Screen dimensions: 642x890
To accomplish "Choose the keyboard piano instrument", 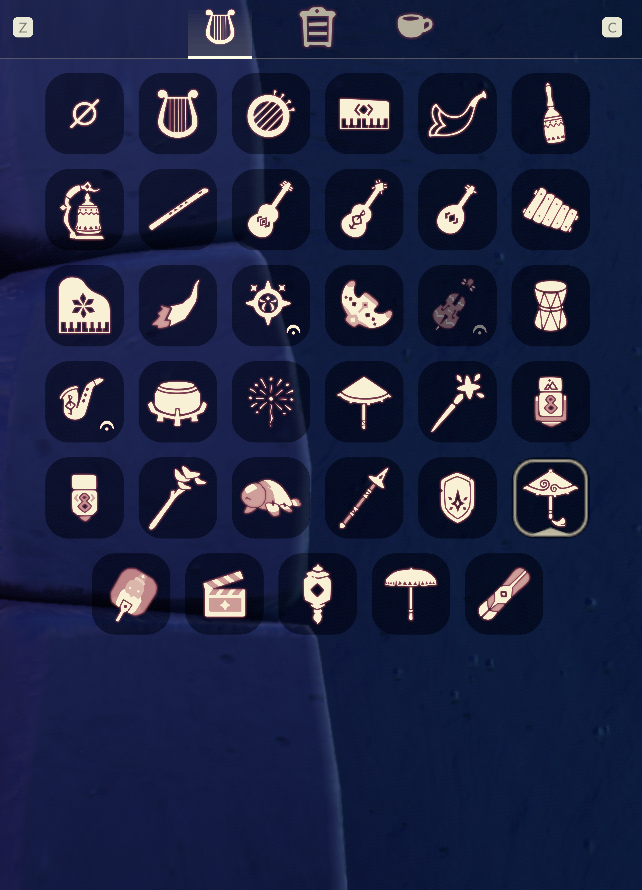I will 364,114.
